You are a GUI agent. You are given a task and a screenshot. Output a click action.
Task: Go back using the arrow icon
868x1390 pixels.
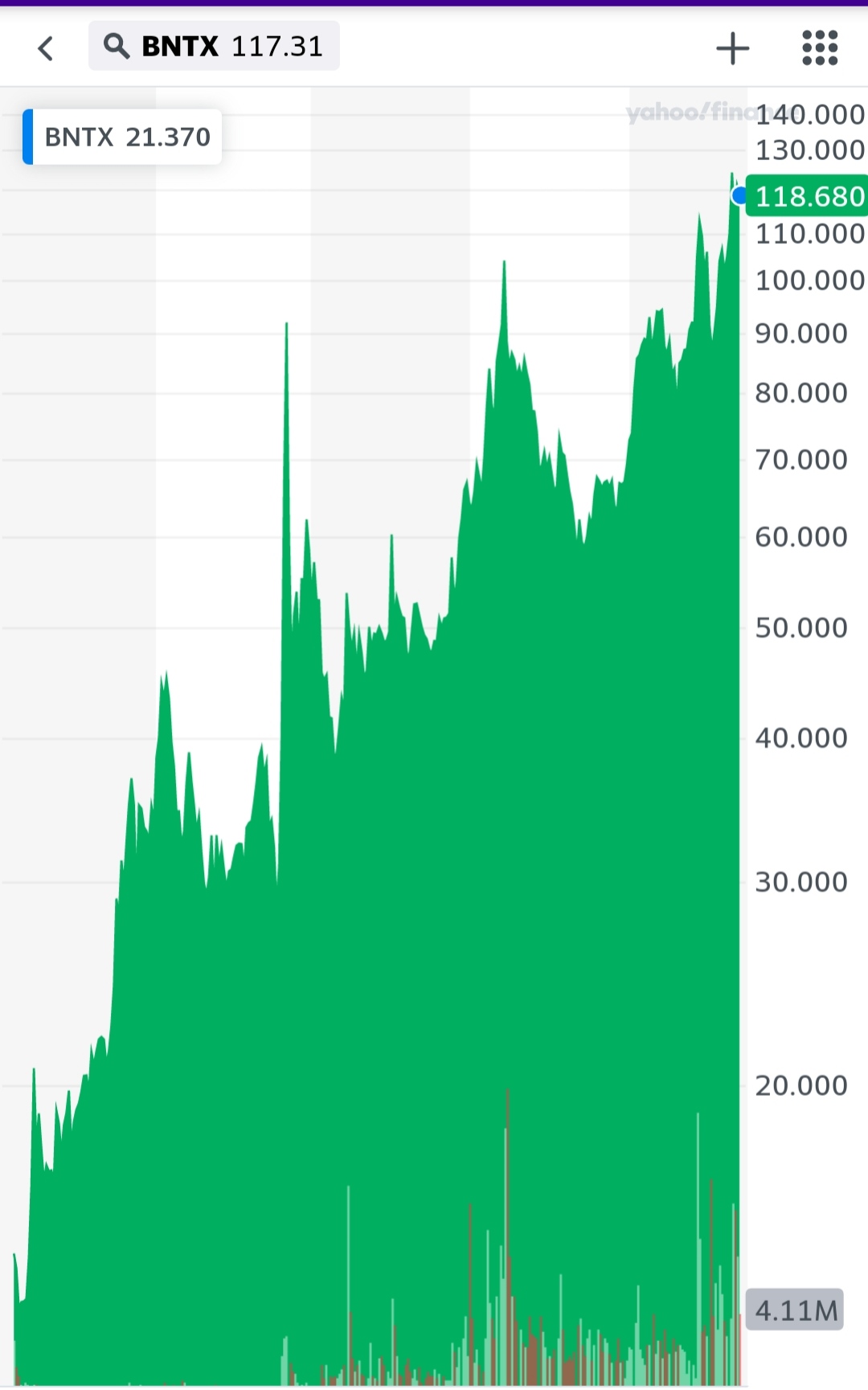46,48
